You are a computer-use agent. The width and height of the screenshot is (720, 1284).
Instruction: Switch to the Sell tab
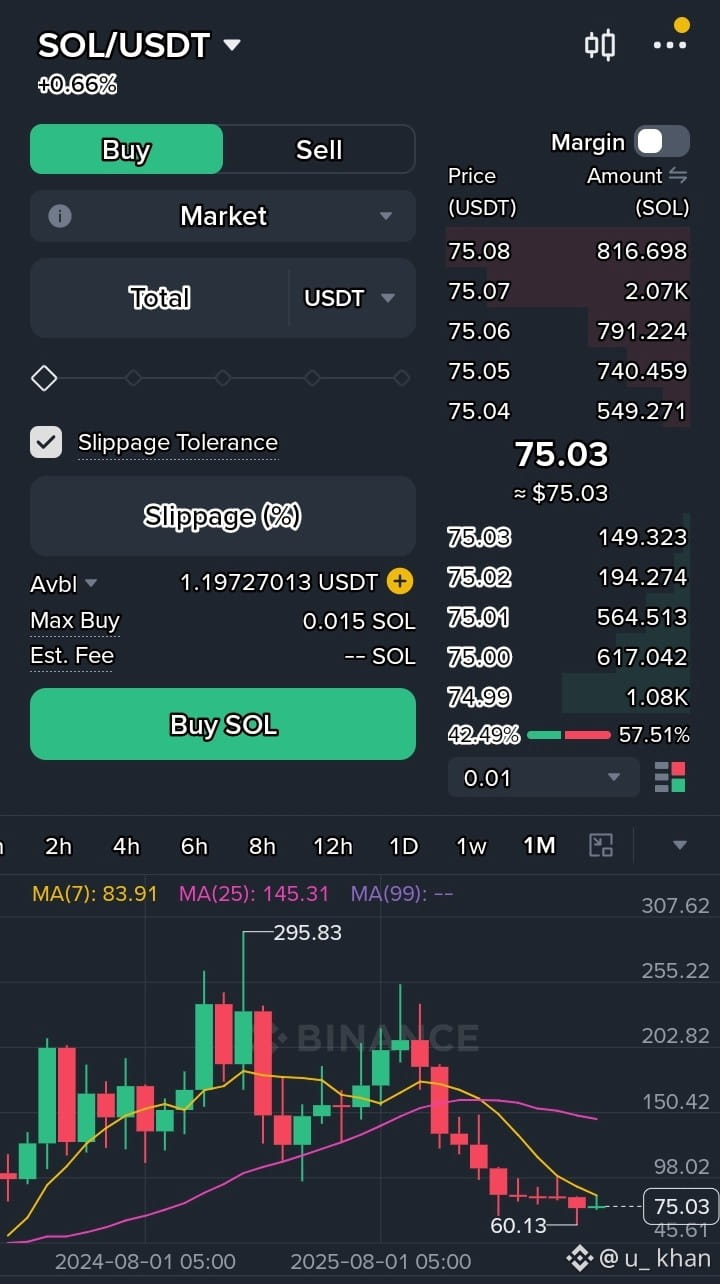click(319, 150)
